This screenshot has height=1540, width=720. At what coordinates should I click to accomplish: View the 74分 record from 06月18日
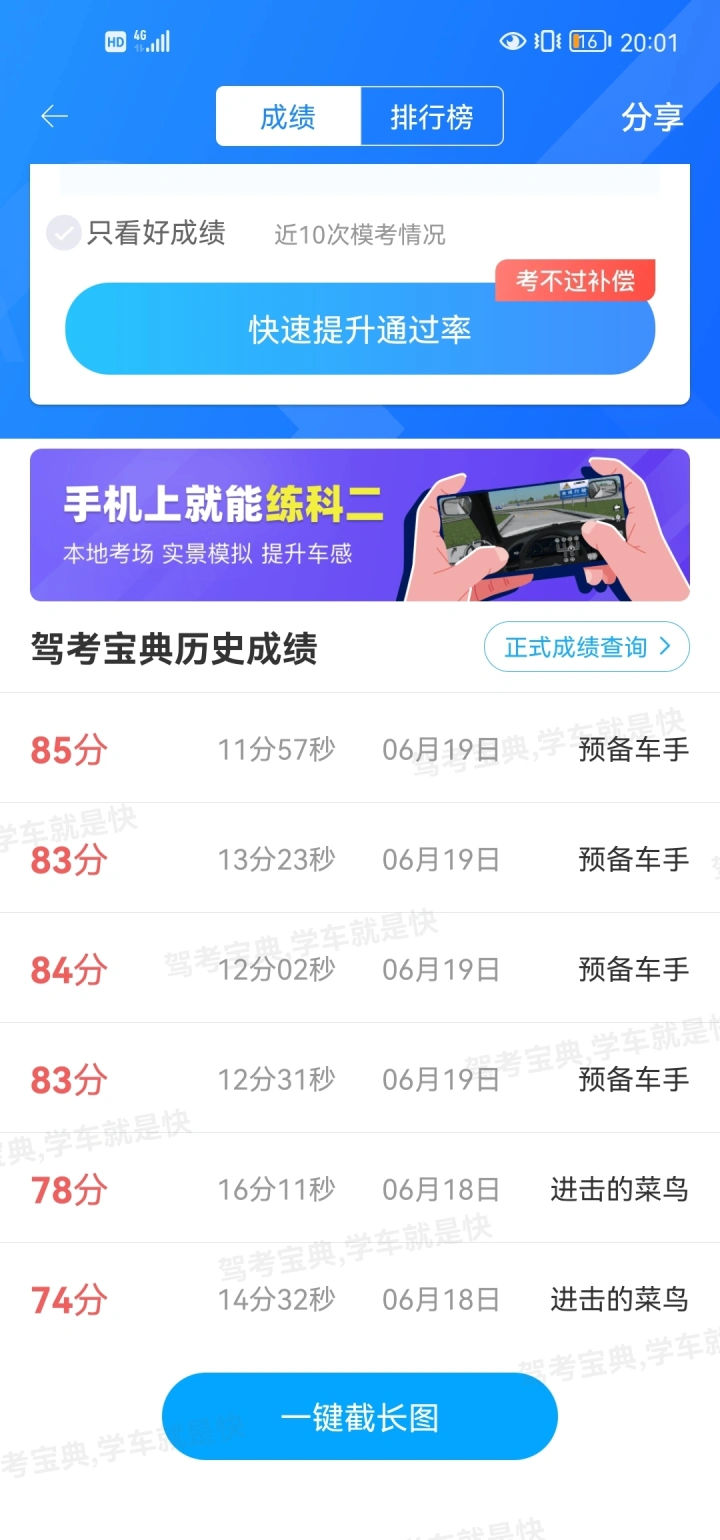(360, 1299)
